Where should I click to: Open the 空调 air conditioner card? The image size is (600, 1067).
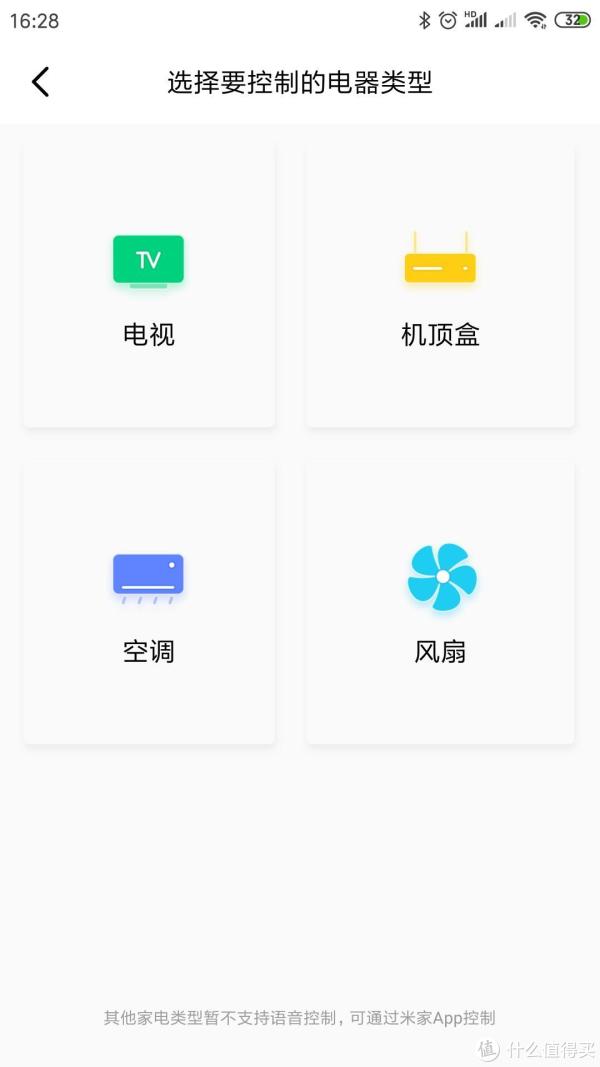[149, 602]
